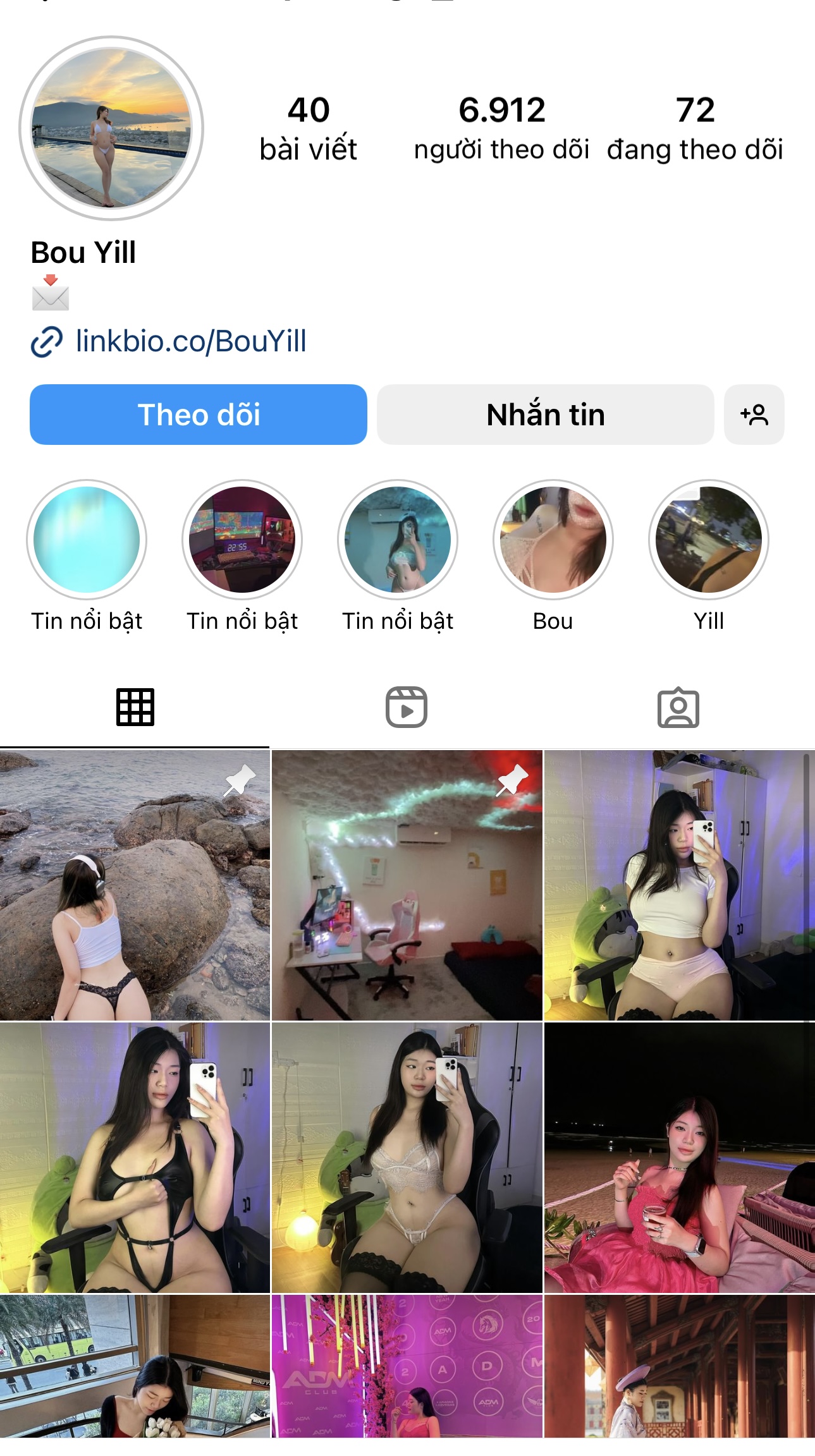Open the red dress night beach post
The height and width of the screenshot is (1456, 815).
(x=679, y=1158)
